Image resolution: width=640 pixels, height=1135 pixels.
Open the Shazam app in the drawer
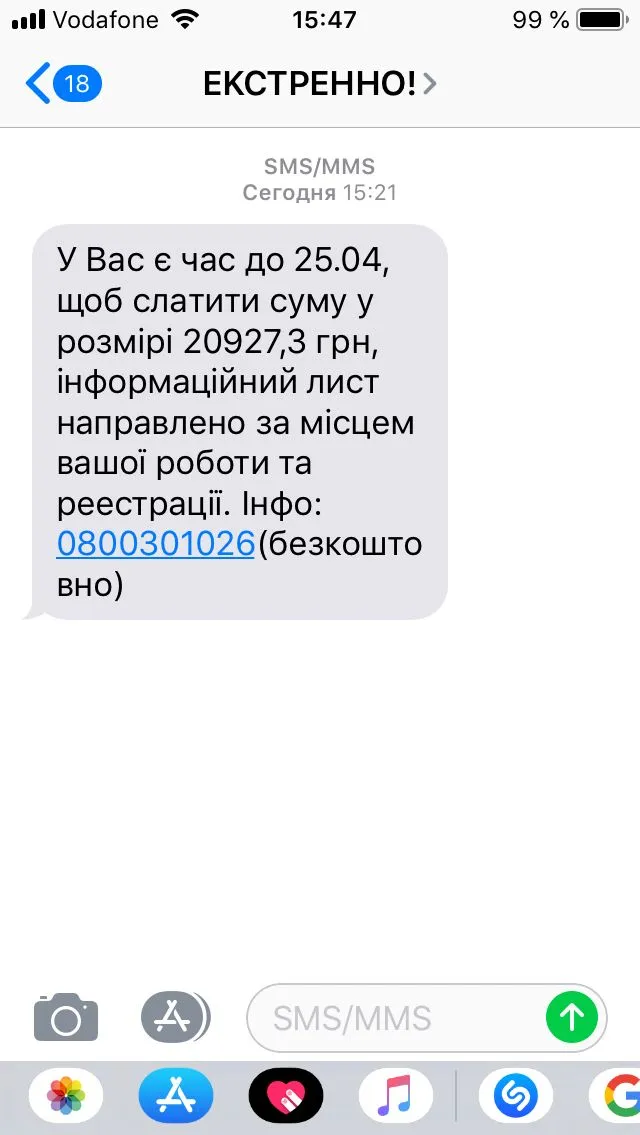tap(516, 1097)
